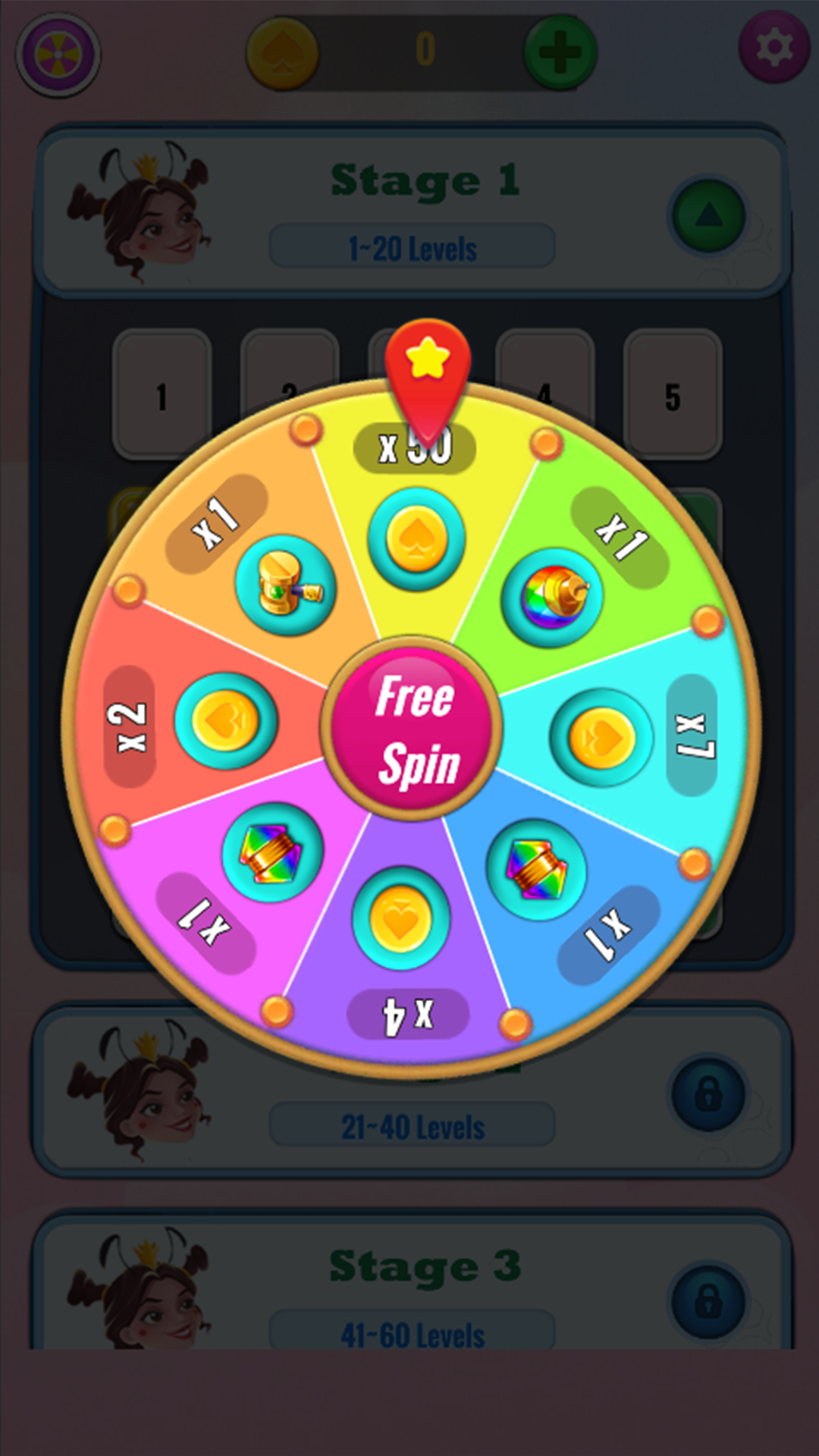Add more coins with plus button
819x1456 pixels.
tap(560, 52)
